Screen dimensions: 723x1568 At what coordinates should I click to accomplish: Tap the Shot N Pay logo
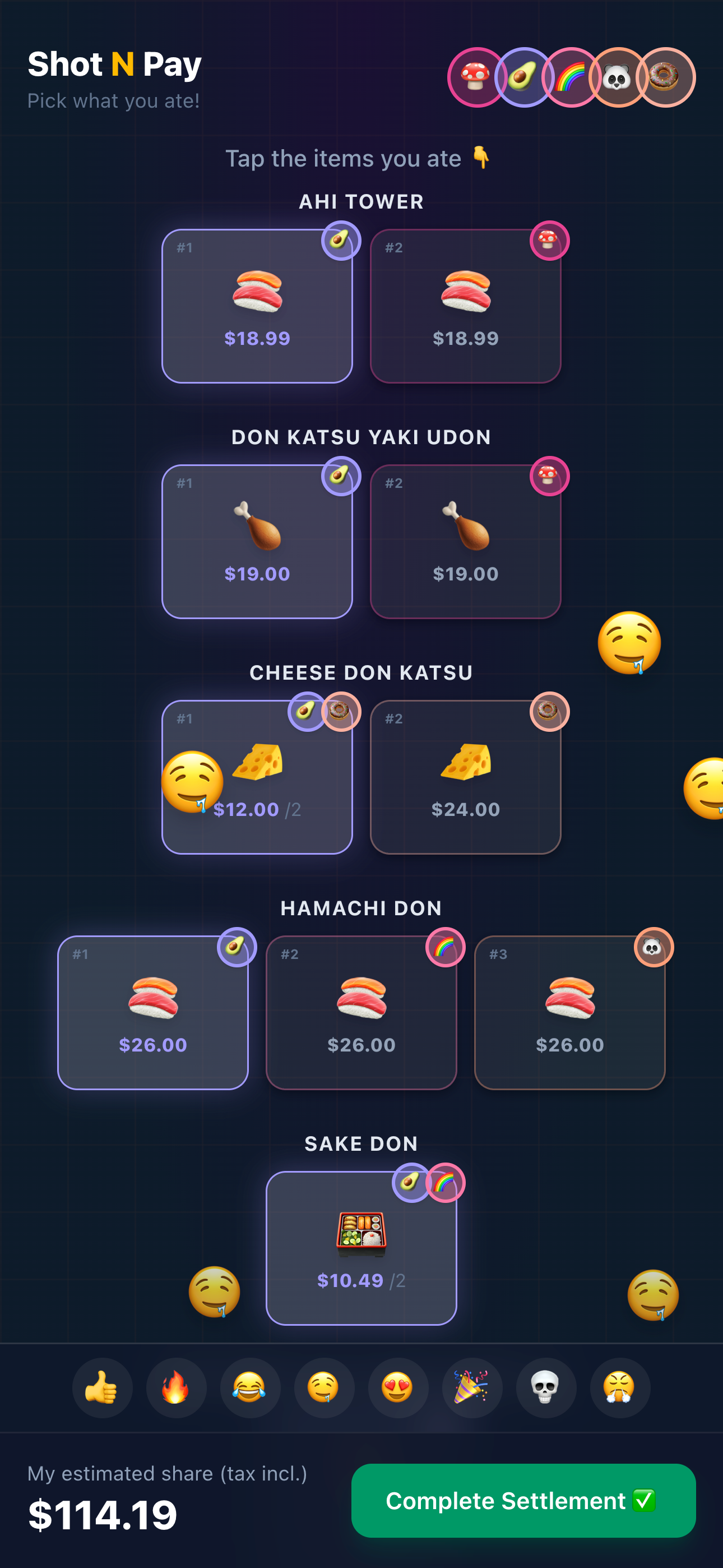pyautogui.click(x=114, y=63)
